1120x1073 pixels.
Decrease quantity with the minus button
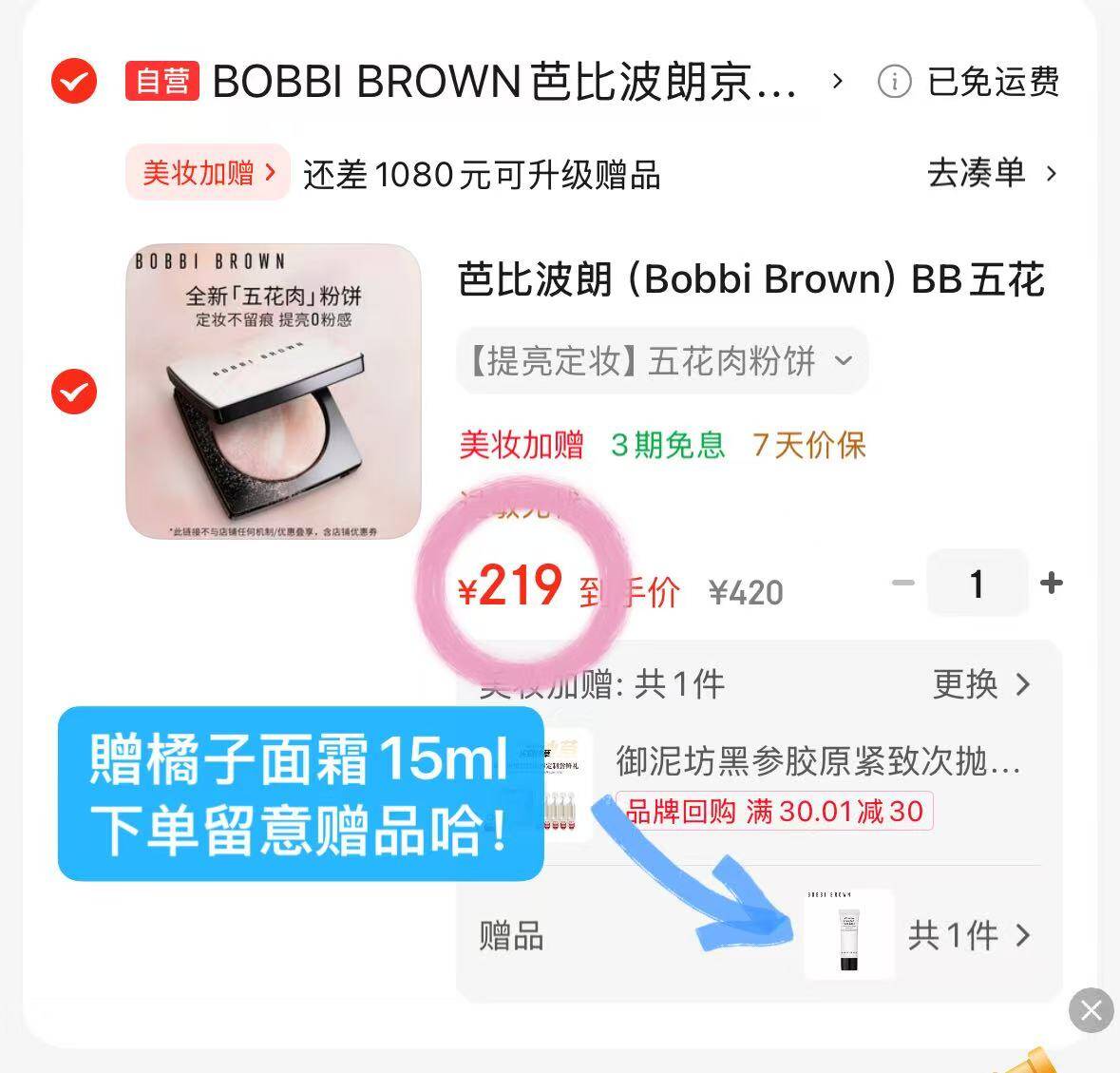902,583
